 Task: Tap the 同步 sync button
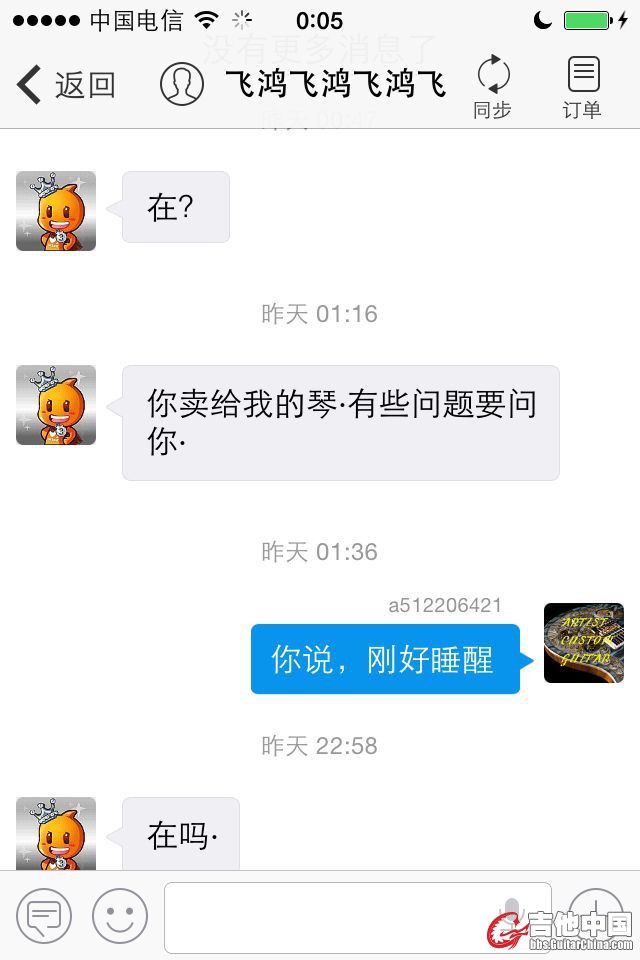(x=492, y=87)
